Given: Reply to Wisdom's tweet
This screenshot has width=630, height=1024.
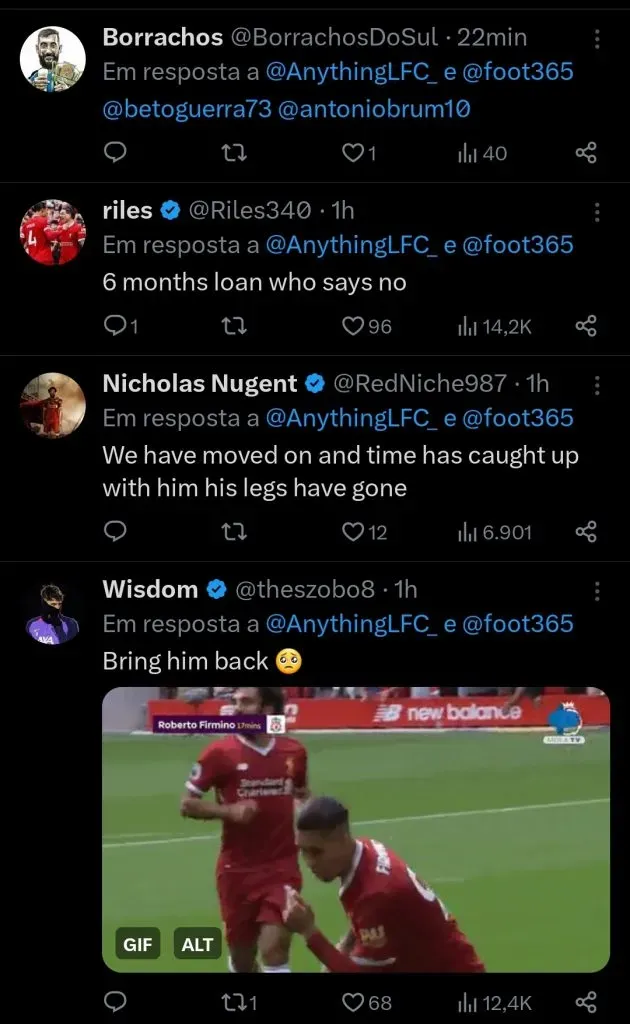Looking at the screenshot, I should click(116, 1002).
